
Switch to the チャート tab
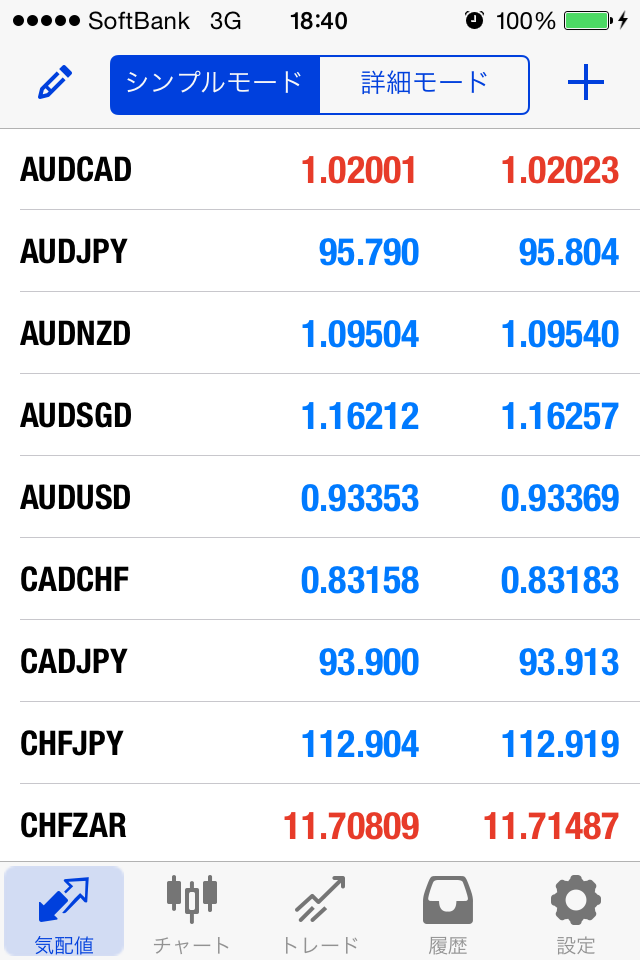[191, 912]
